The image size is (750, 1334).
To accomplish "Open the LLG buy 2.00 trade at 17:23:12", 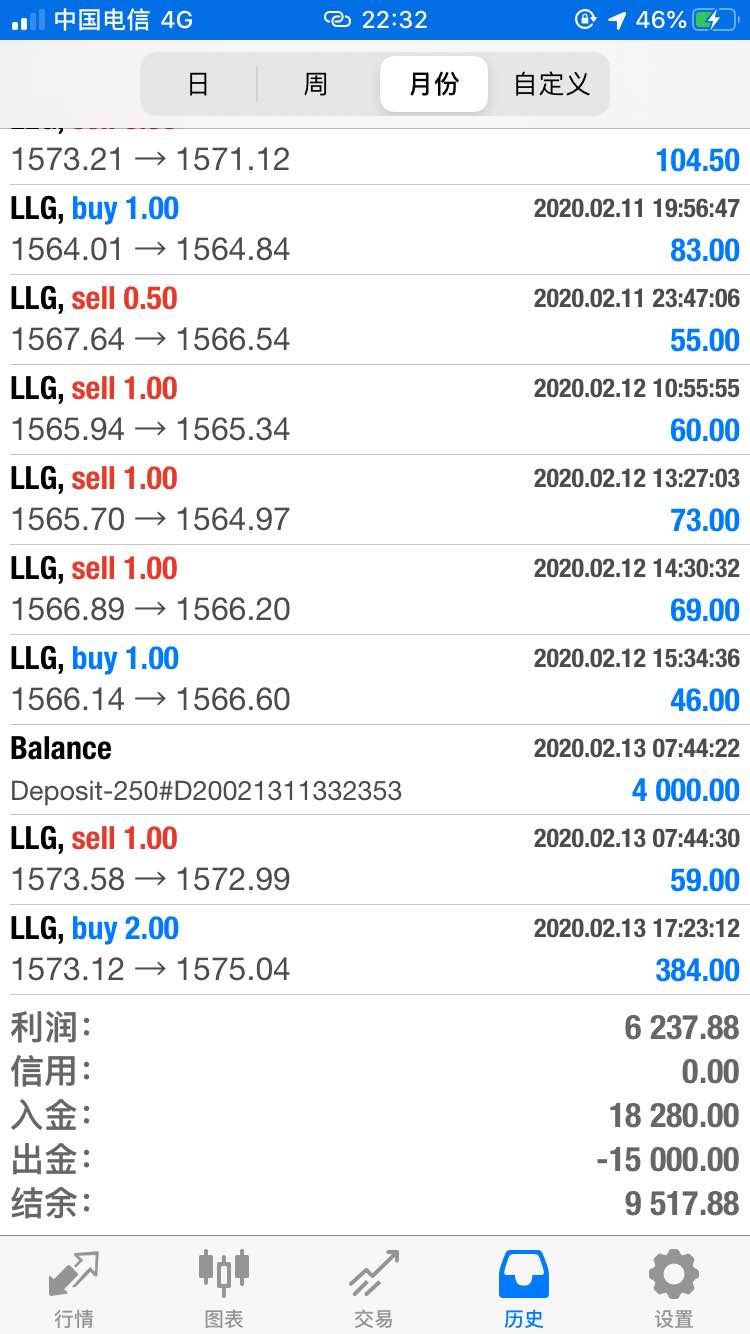I will click(375, 950).
